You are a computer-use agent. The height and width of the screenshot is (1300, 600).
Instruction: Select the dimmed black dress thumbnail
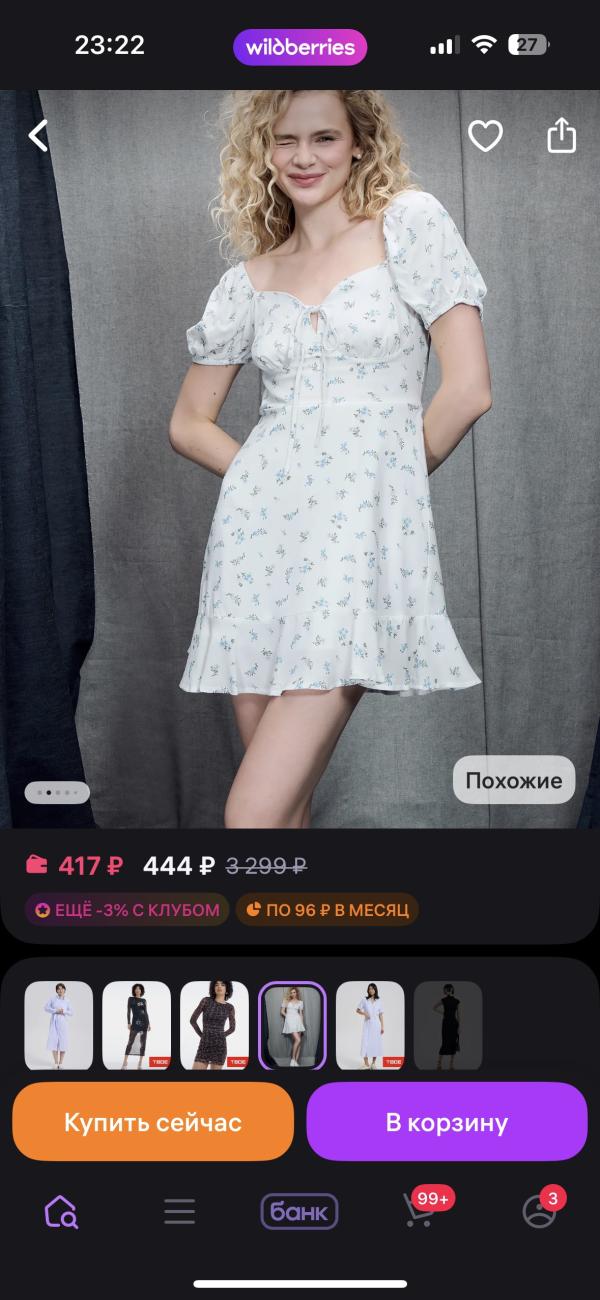[x=448, y=1025]
